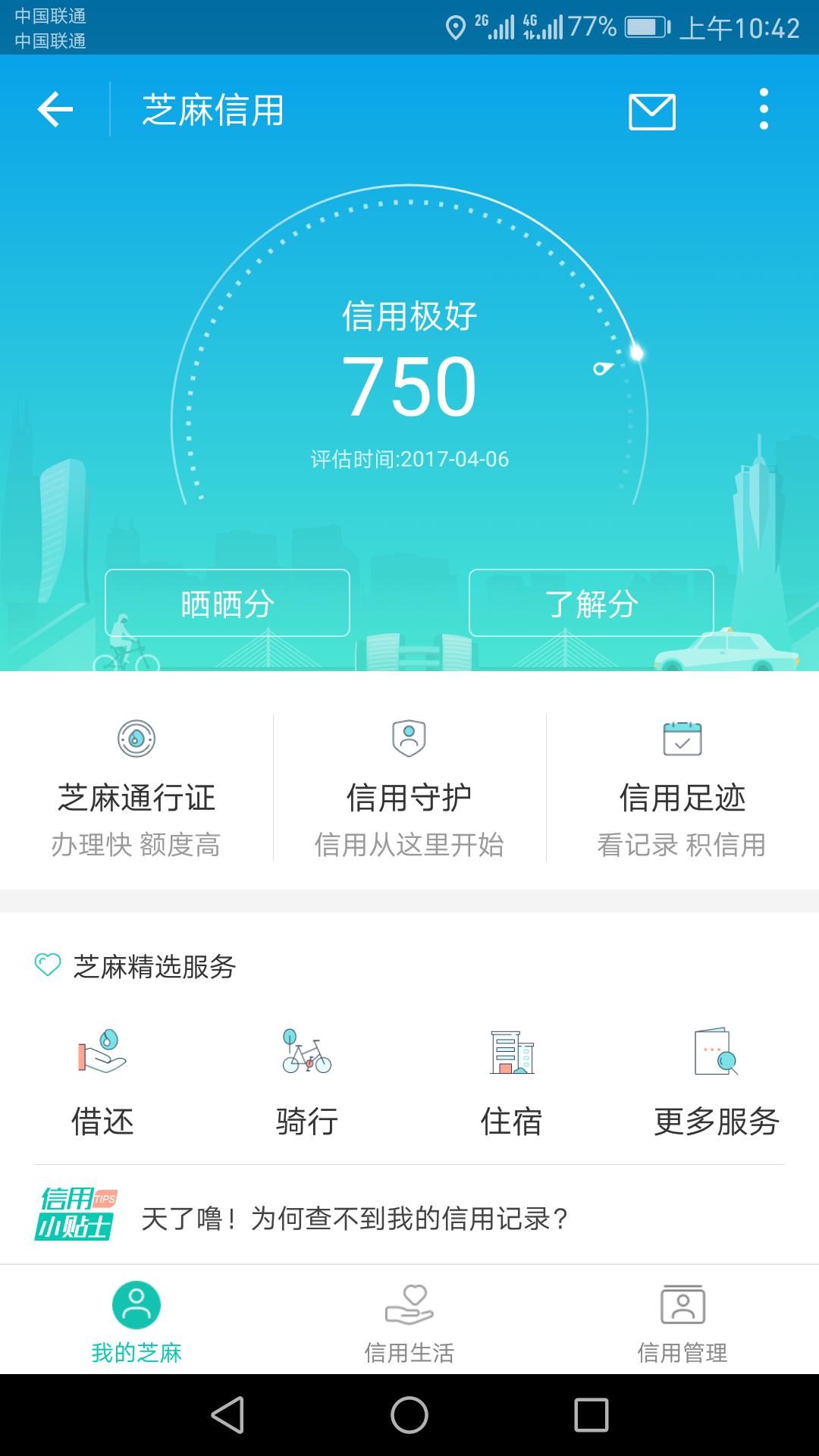Tap the heart icon beside 芝麻精选服务
Viewport: 819px width, 1456px height.
[x=47, y=965]
